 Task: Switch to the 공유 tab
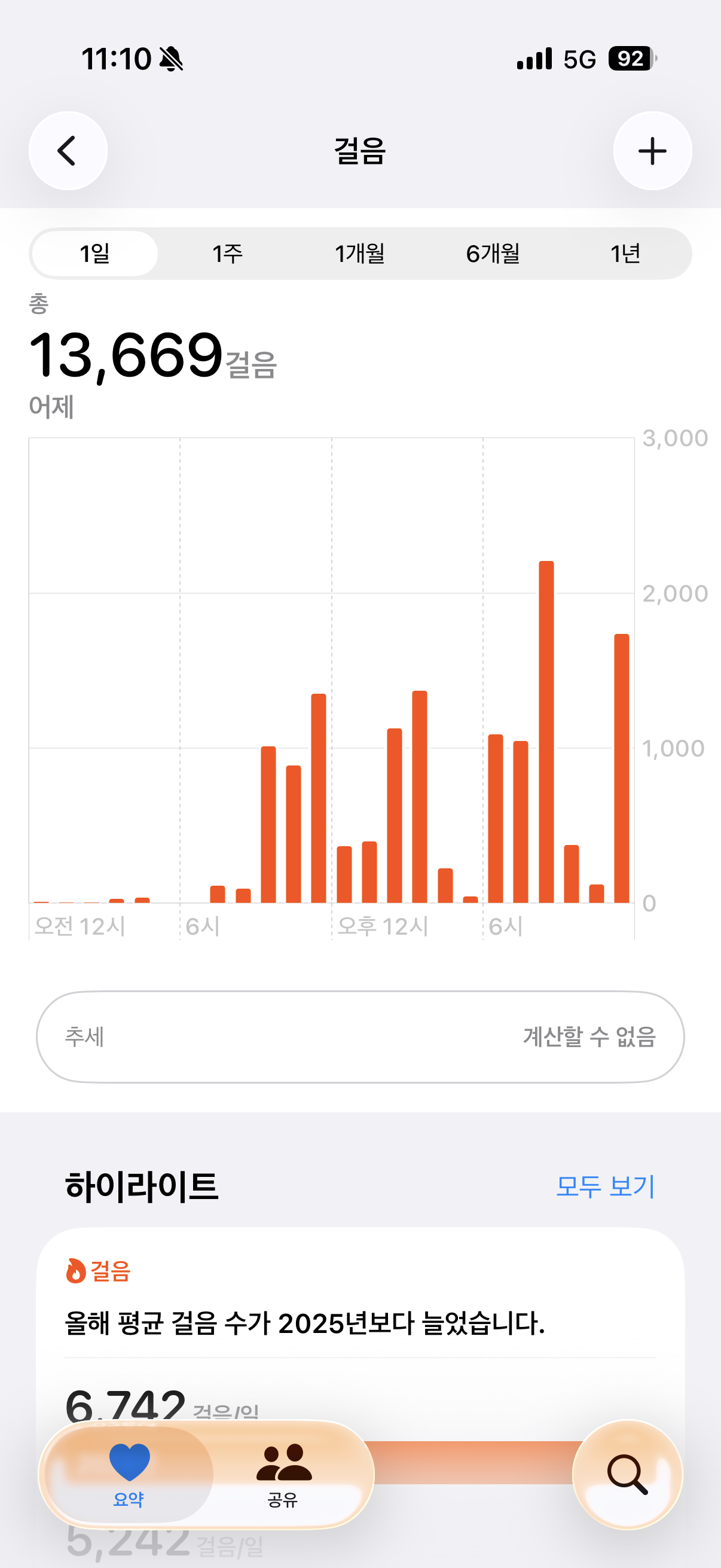pyautogui.click(x=283, y=1474)
